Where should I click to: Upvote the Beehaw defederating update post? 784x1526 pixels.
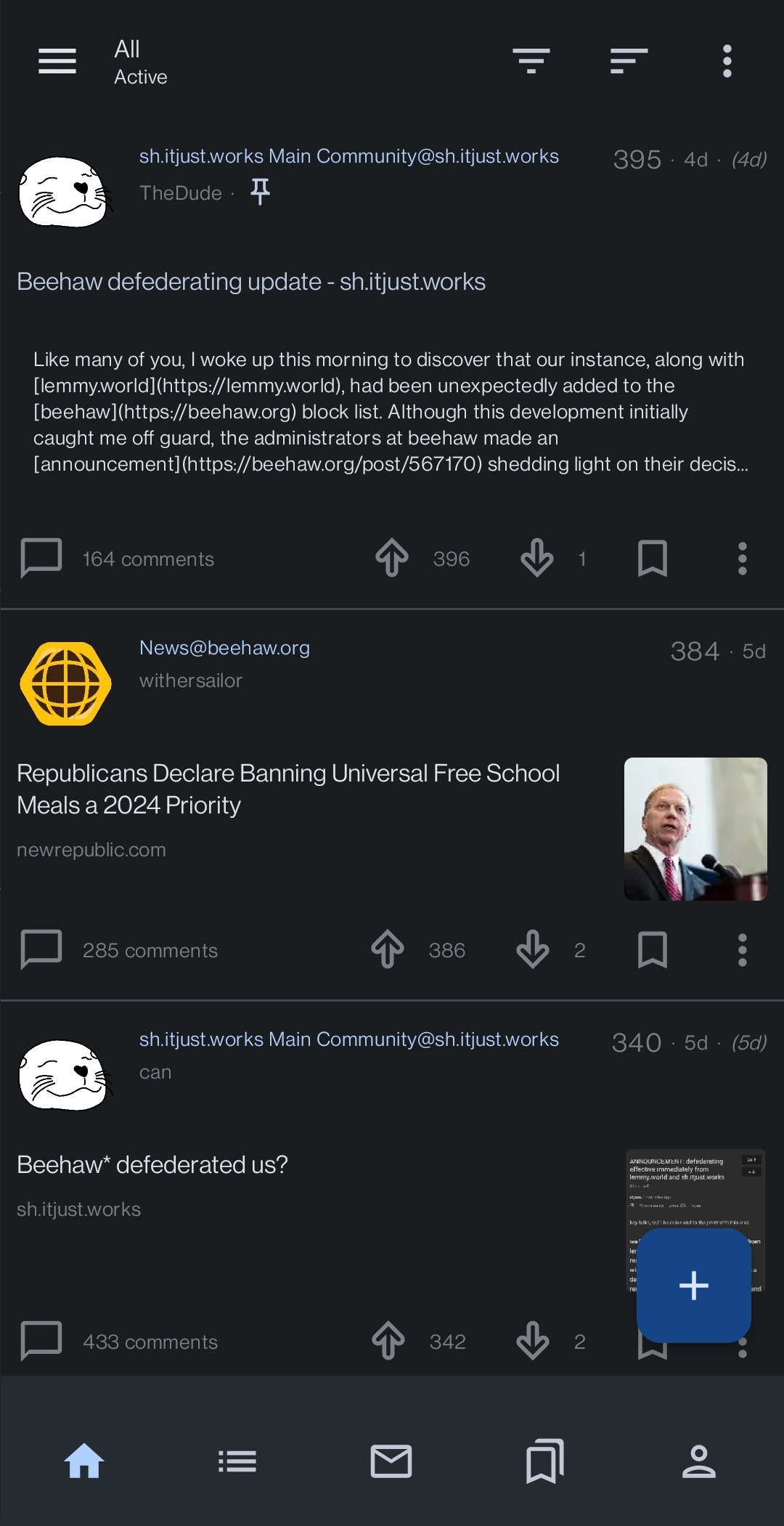coord(392,559)
